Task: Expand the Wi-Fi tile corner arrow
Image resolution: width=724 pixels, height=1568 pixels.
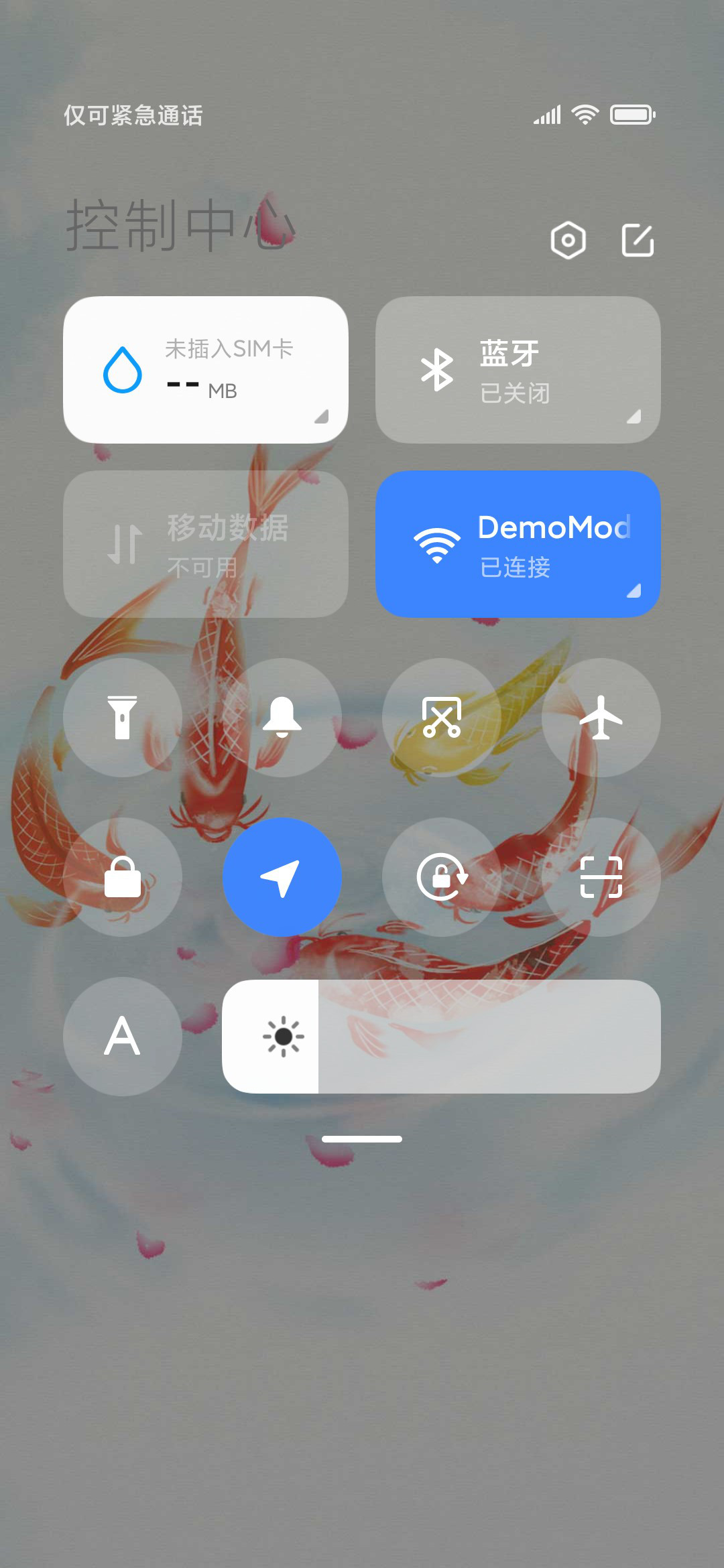Action: pyautogui.click(x=633, y=590)
